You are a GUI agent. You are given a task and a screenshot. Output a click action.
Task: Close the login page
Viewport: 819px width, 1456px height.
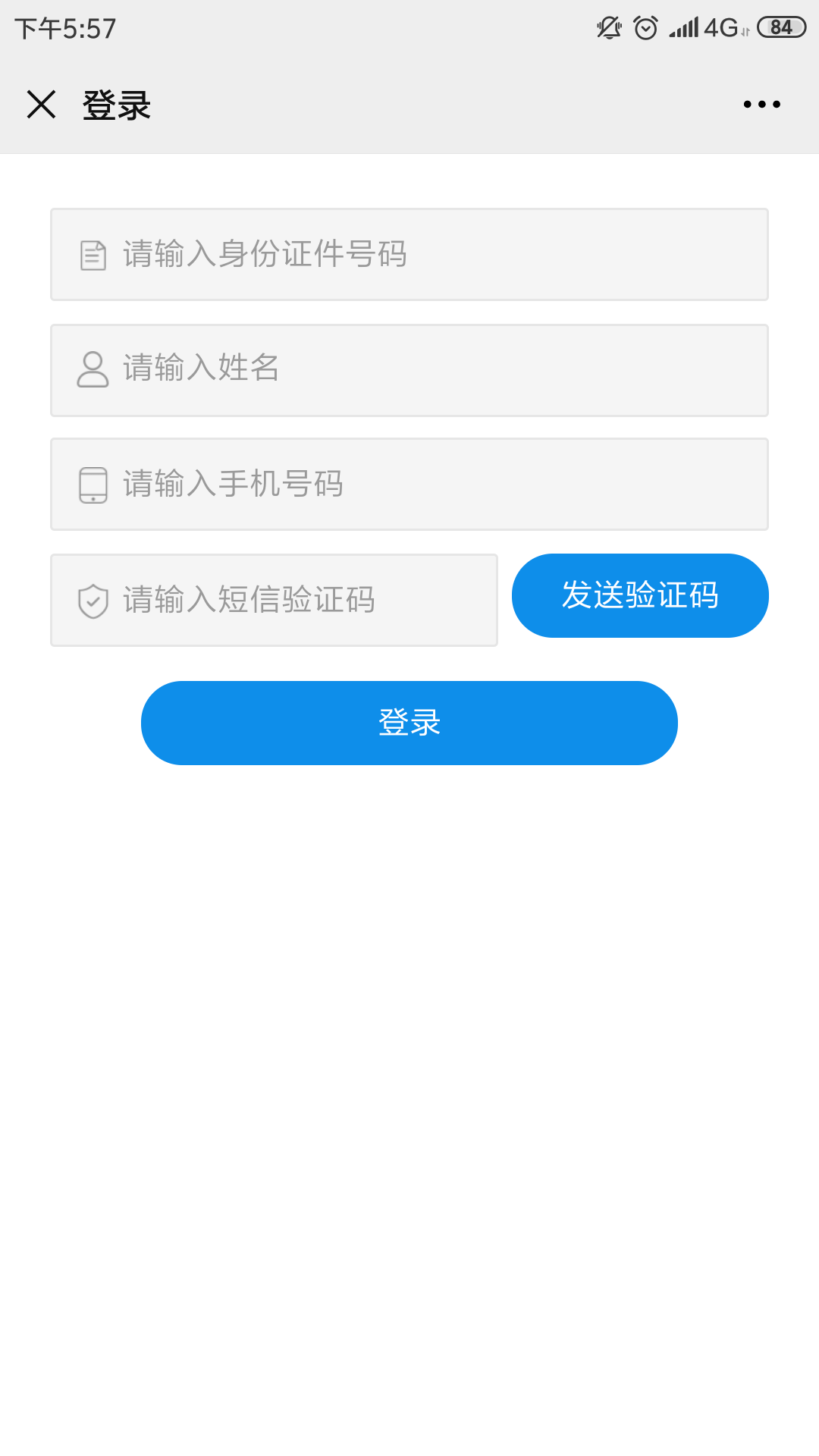41,105
